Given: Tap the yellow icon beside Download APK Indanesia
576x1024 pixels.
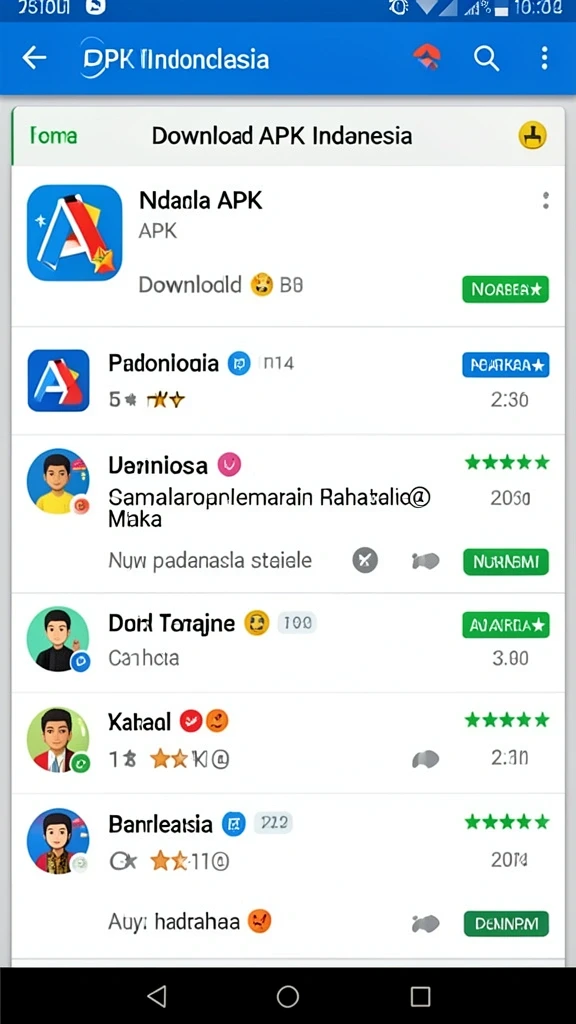Looking at the screenshot, I should [532, 136].
